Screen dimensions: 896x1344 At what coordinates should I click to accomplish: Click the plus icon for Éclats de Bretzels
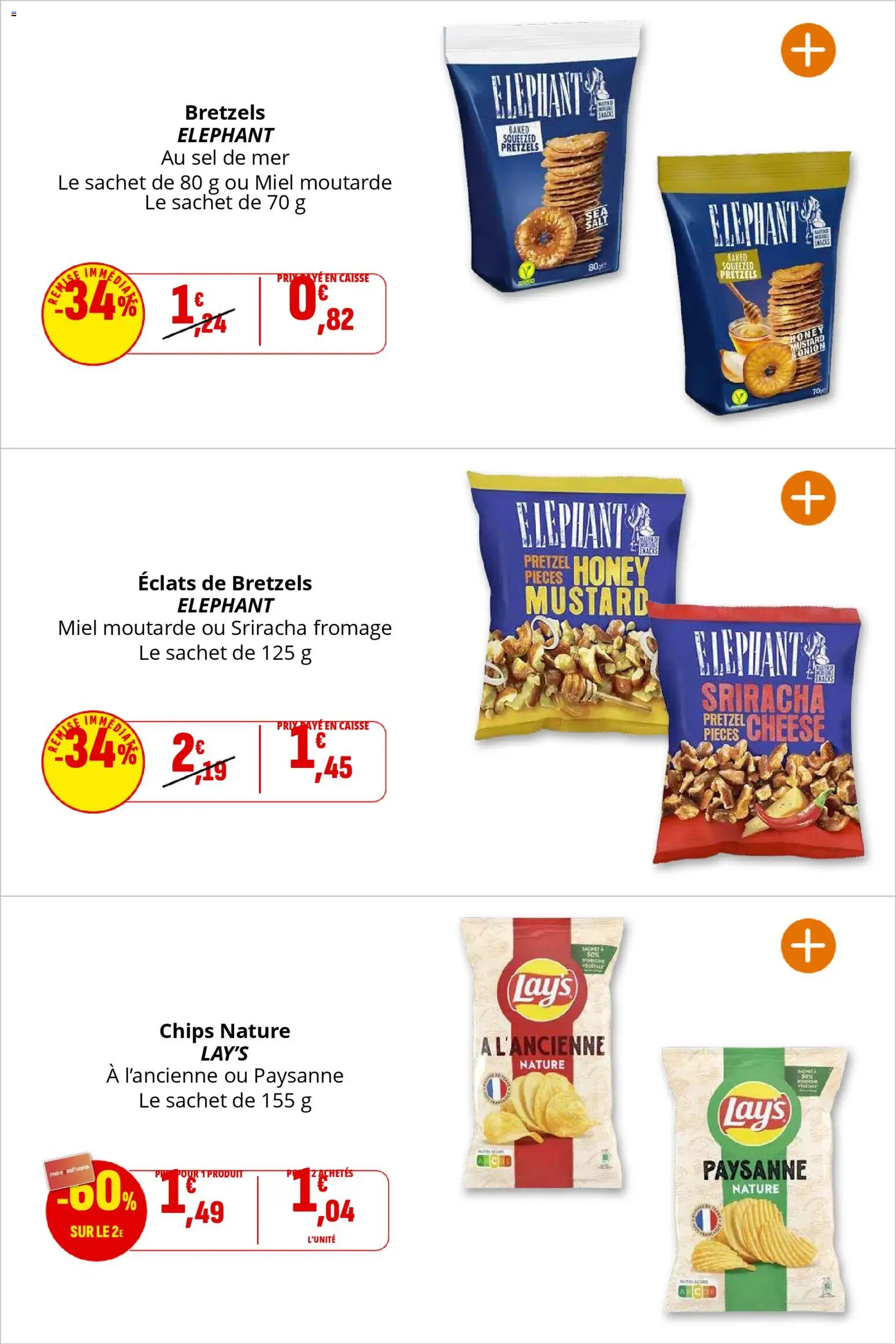click(808, 497)
